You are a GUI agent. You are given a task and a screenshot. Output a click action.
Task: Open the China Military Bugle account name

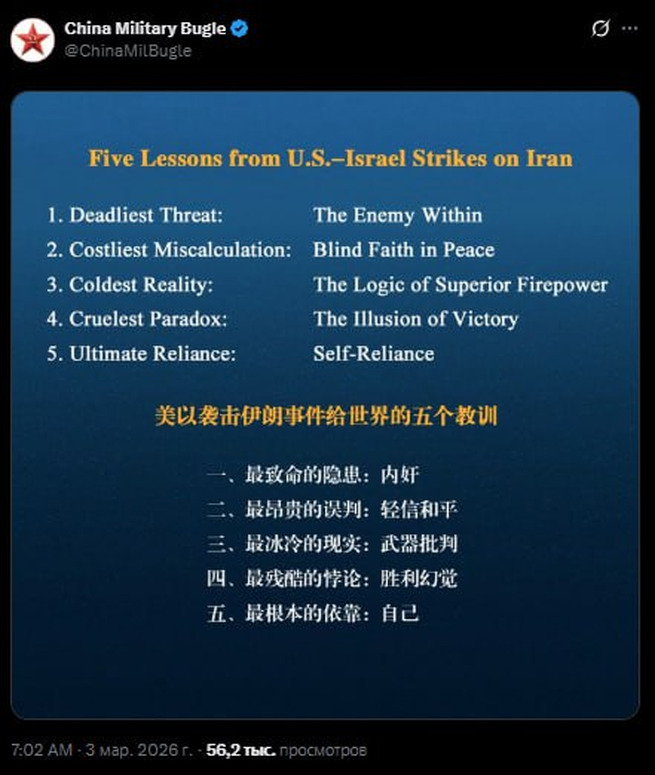tap(145, 28)
